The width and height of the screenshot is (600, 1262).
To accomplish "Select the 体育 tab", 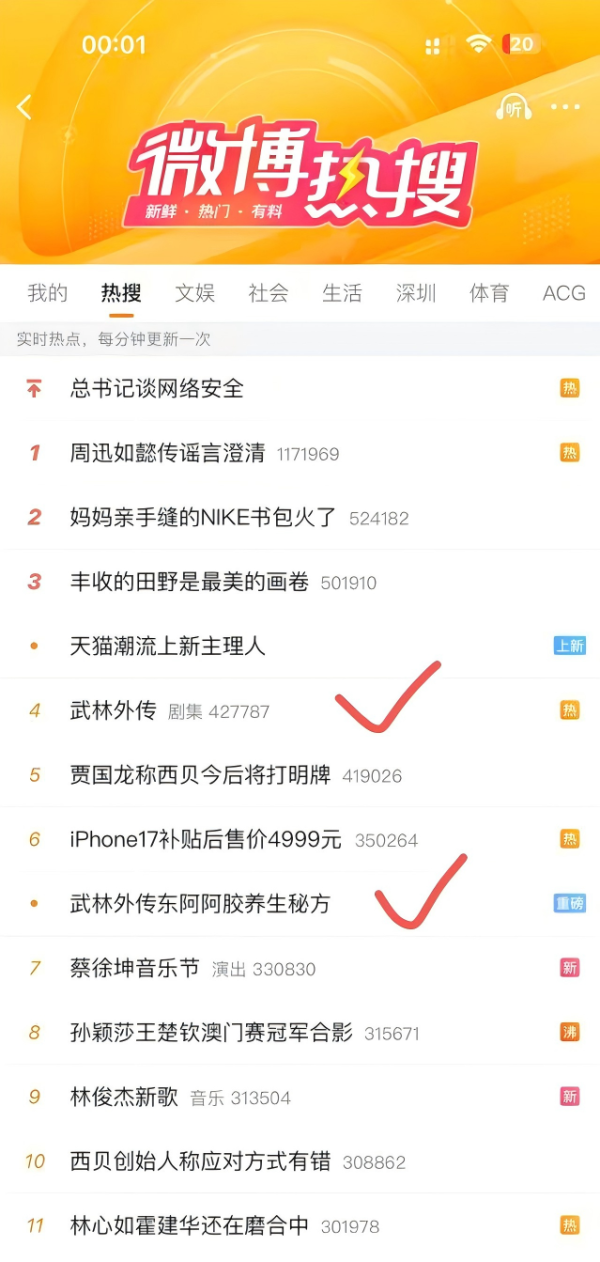I will (489, 293).
